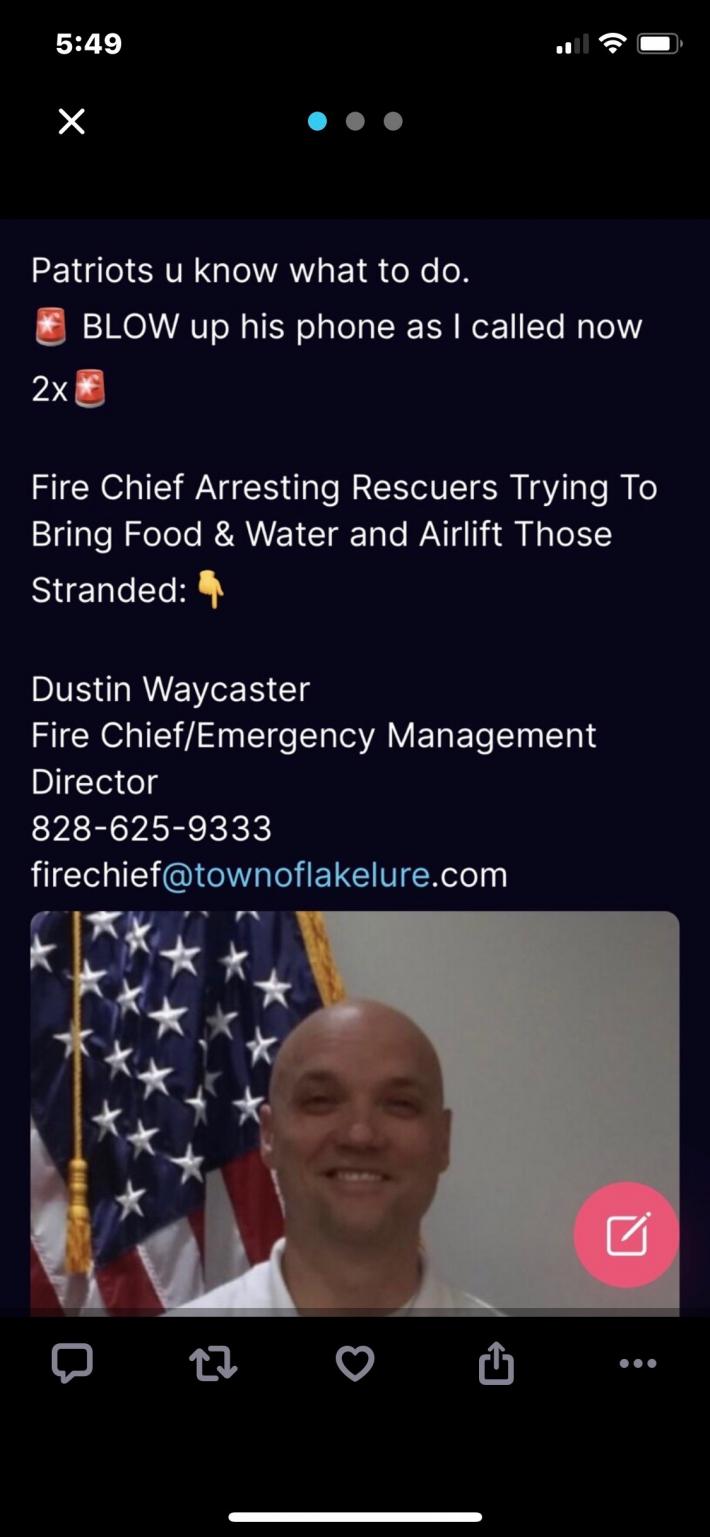Open the @townoflakelure link
Screen dimensions: 710x1537
tap(296, 875)
